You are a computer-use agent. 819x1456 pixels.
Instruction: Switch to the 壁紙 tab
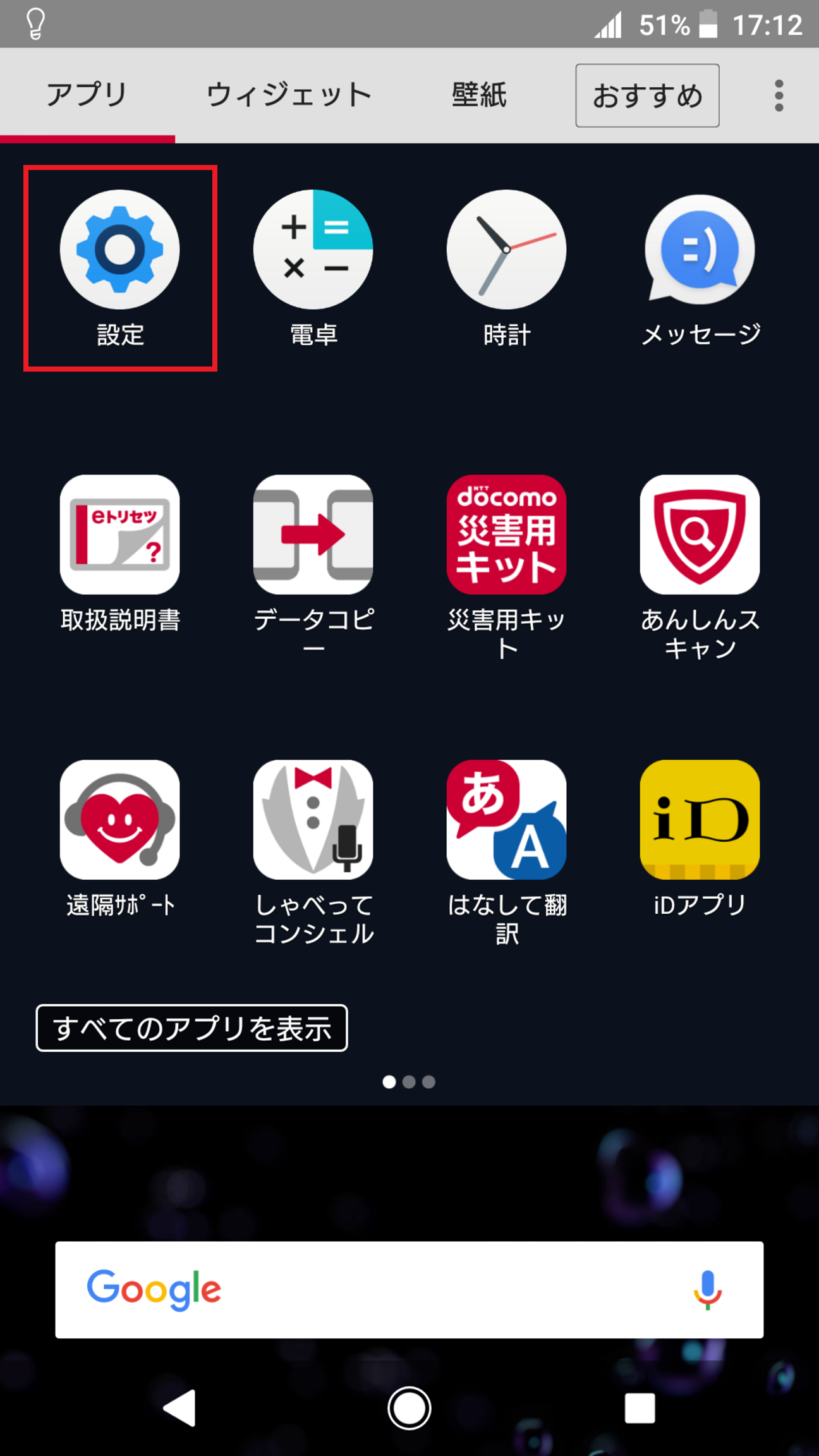(x=479, y=95)
